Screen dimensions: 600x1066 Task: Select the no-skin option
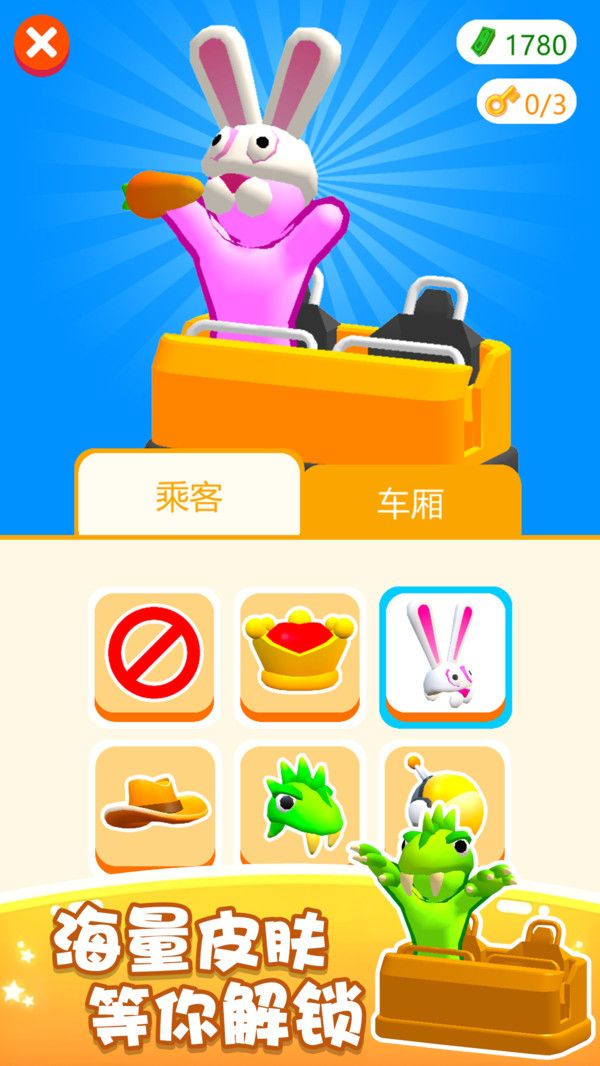point(155,654)
